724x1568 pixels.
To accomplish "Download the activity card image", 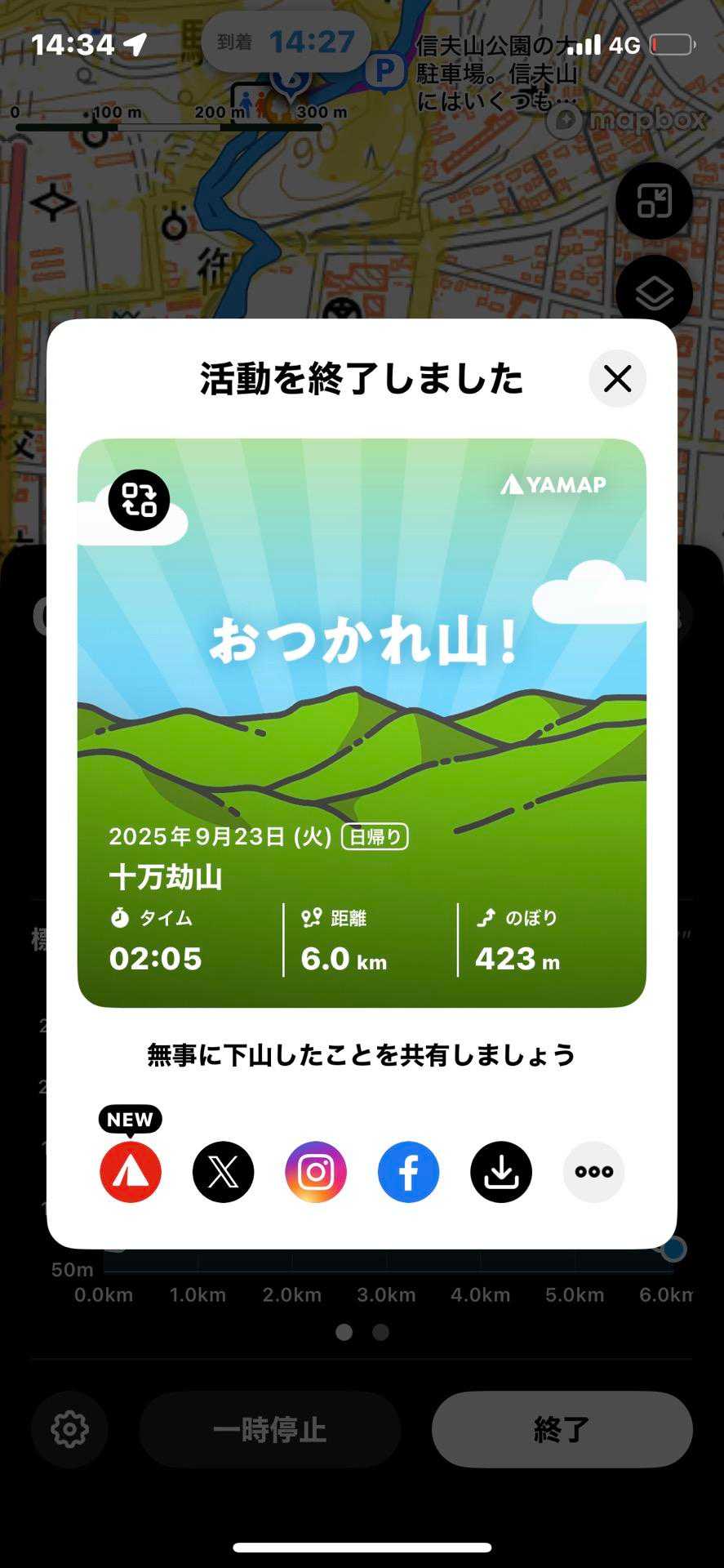I will click(x=501, y=1172).
